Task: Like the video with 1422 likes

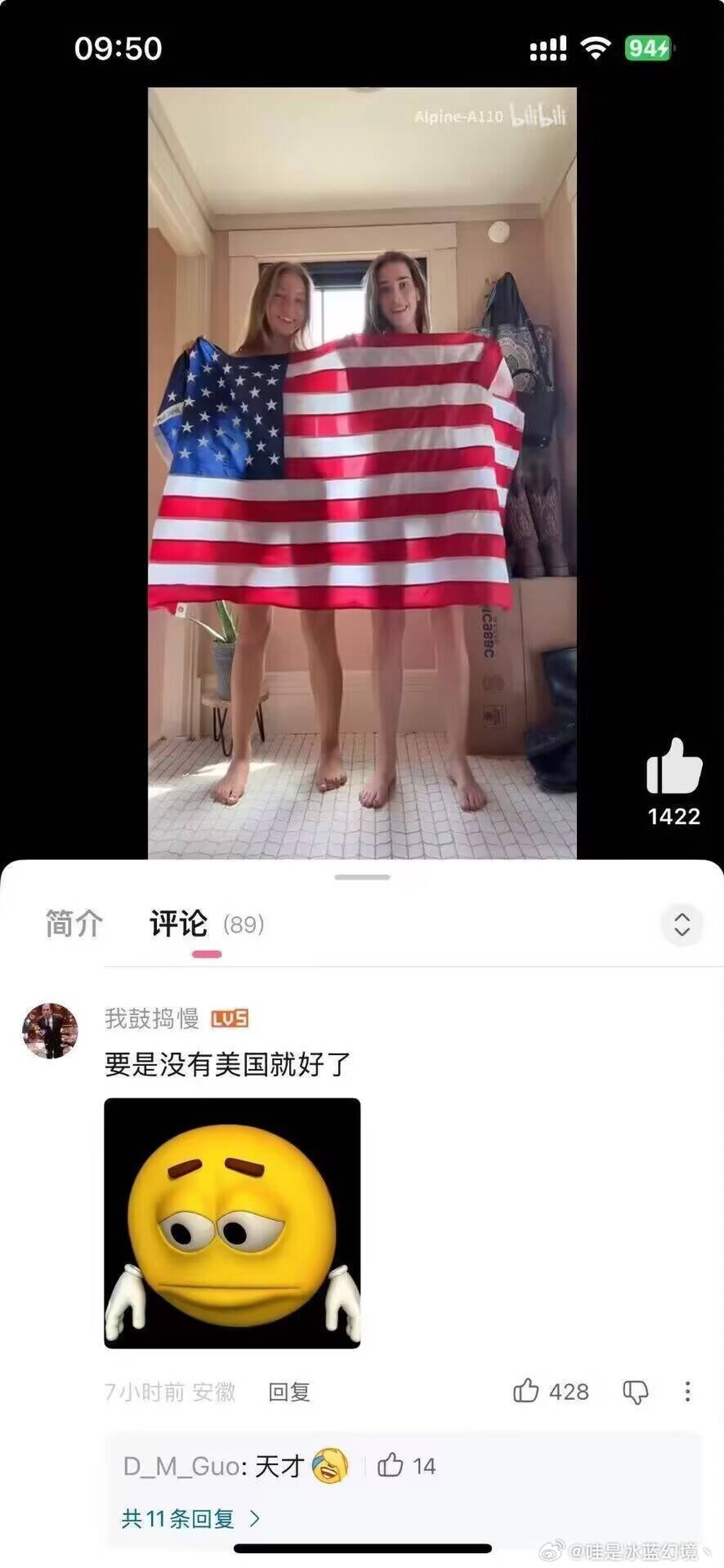Action: pyautogui.click(x=674, y=767)
